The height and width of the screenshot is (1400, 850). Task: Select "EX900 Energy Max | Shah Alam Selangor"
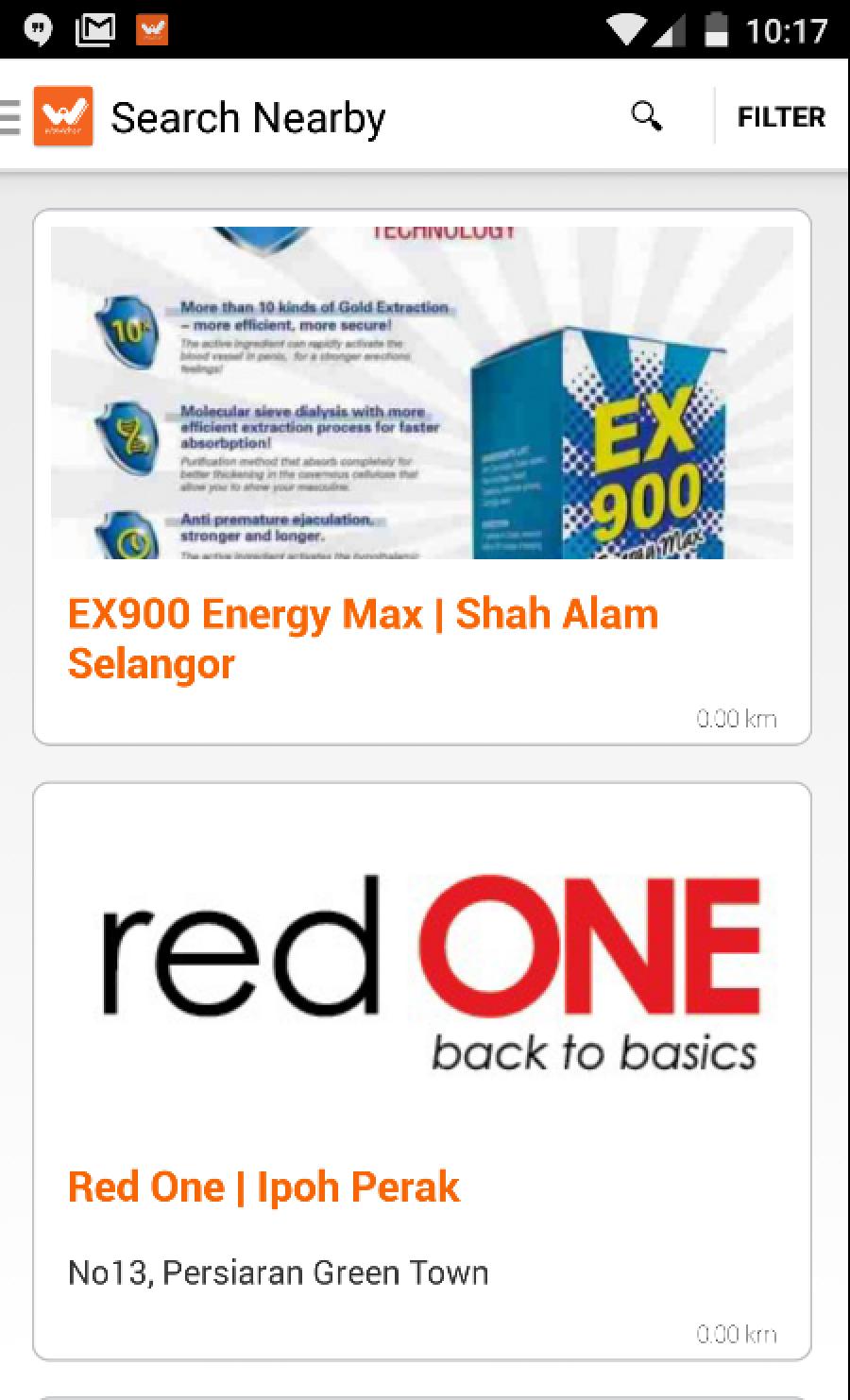pos(362,638)
